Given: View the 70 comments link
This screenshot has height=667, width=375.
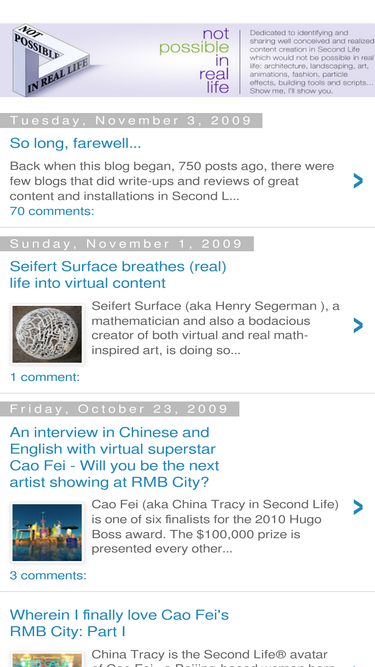Looking at the screenshot, I should point(52,211).
